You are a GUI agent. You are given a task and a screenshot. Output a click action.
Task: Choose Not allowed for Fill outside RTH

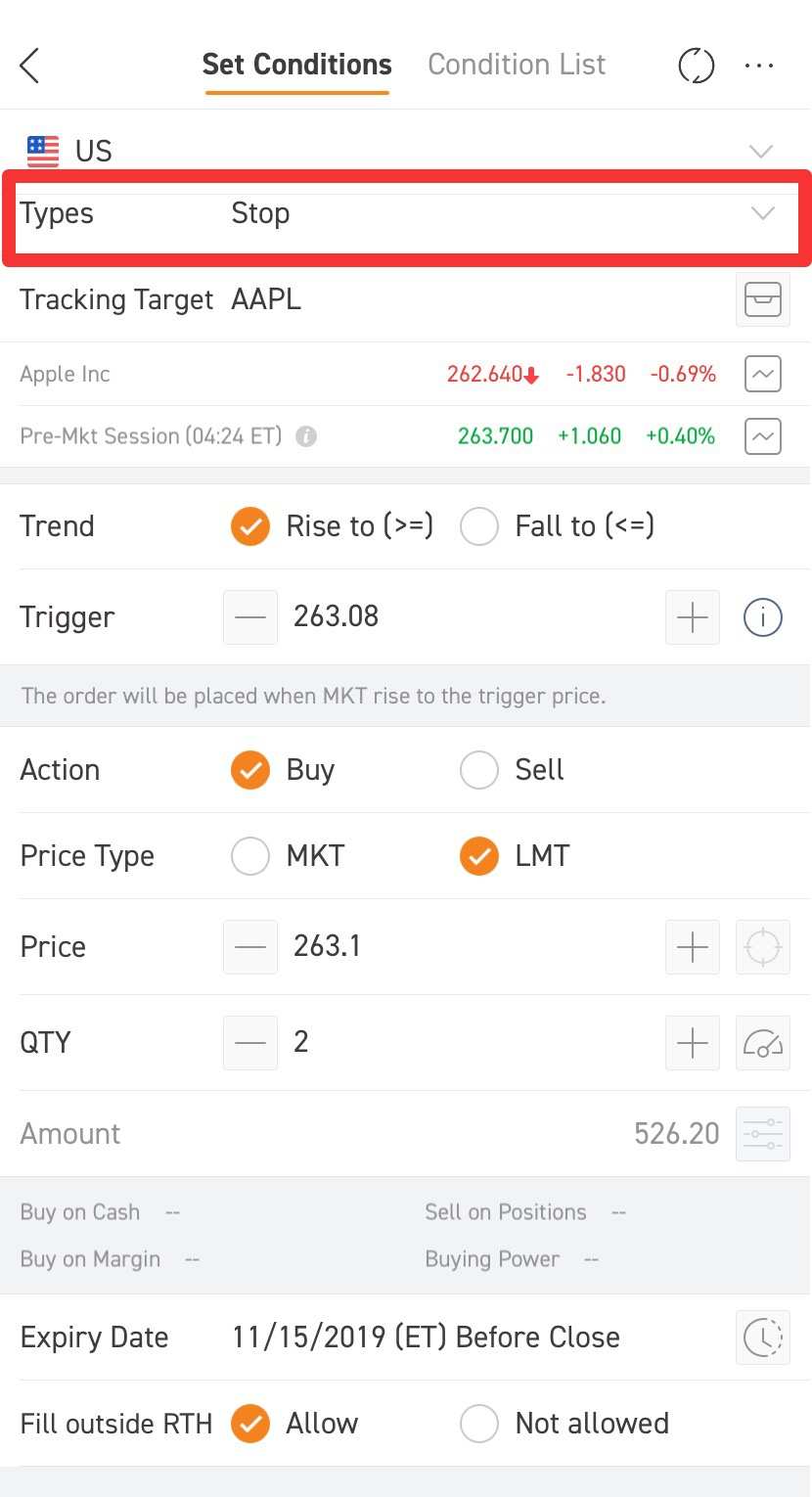[x=479, y=1424]
